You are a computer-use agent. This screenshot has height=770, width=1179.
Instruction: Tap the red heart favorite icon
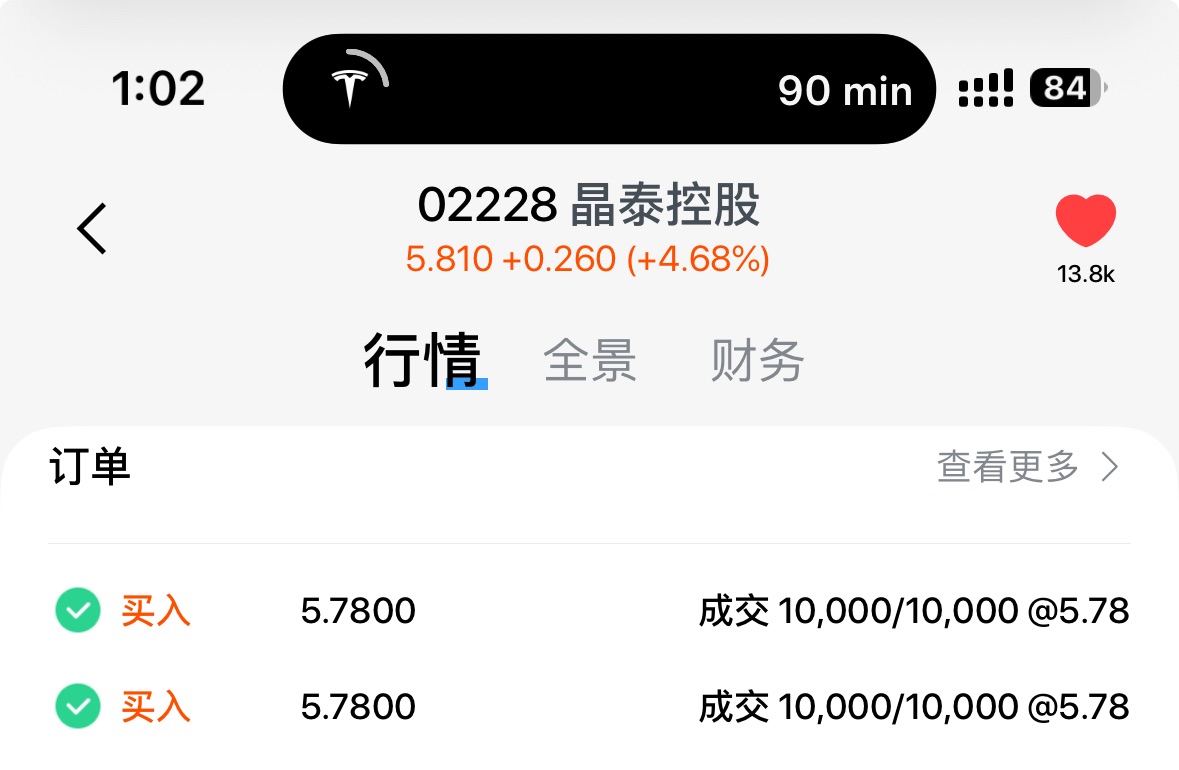(x=1085, y=222)
